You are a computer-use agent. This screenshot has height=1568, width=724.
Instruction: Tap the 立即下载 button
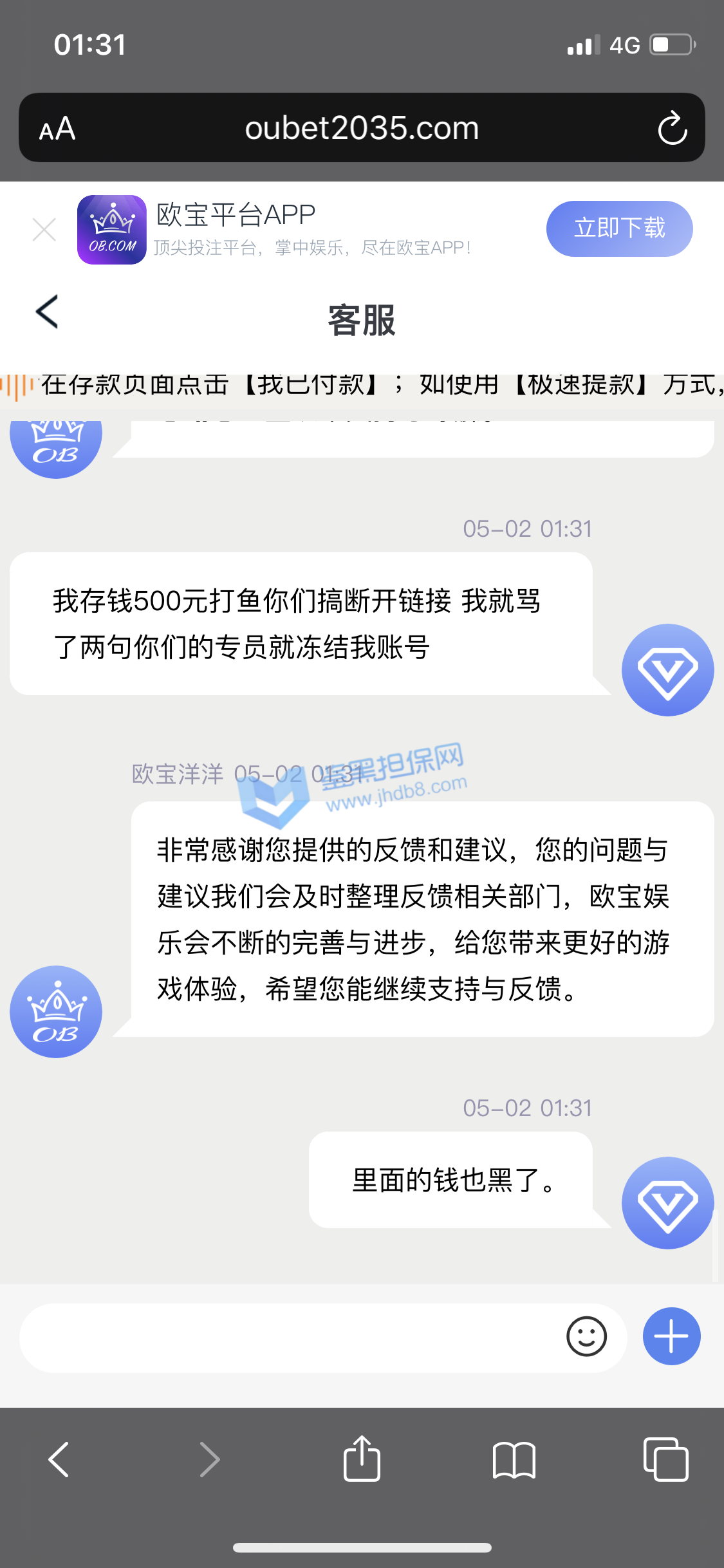[x=619, y=229]
